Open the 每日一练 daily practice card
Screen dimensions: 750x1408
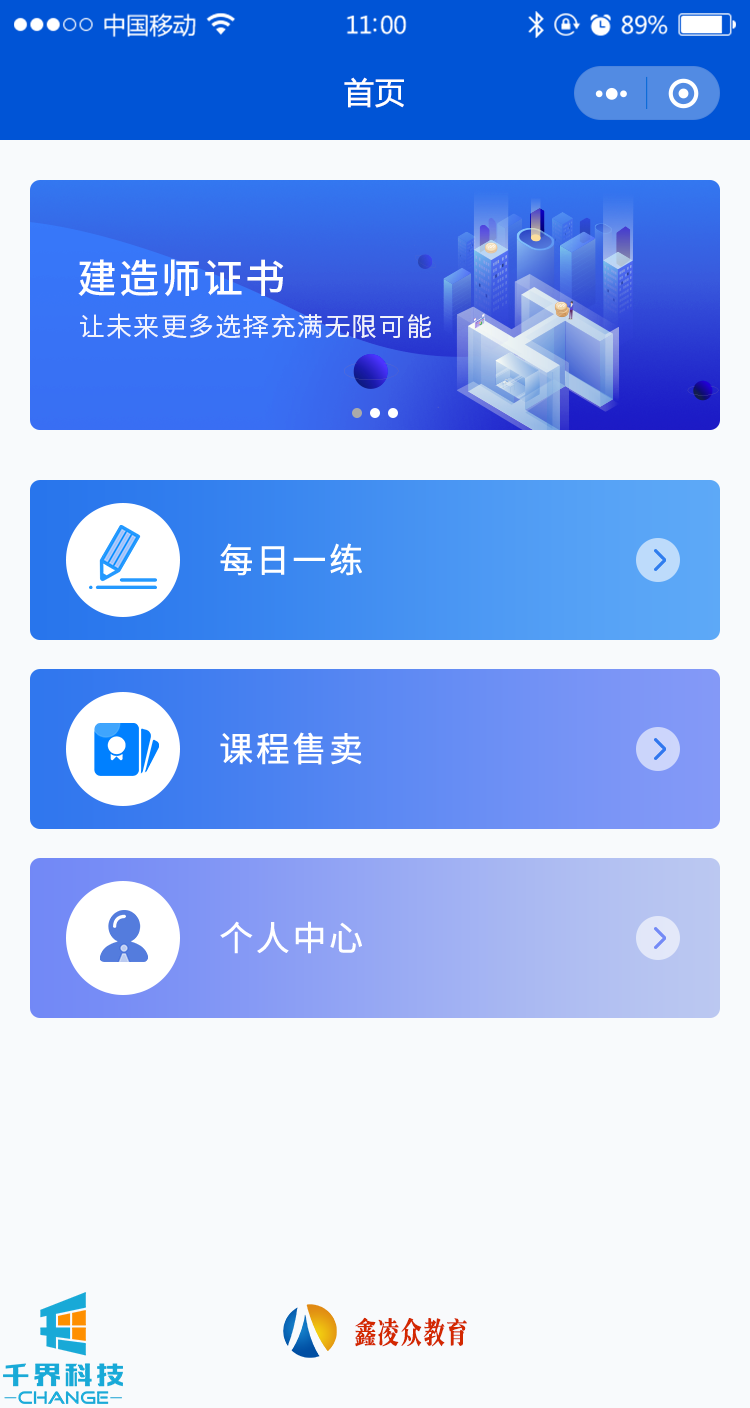point(375,560)
